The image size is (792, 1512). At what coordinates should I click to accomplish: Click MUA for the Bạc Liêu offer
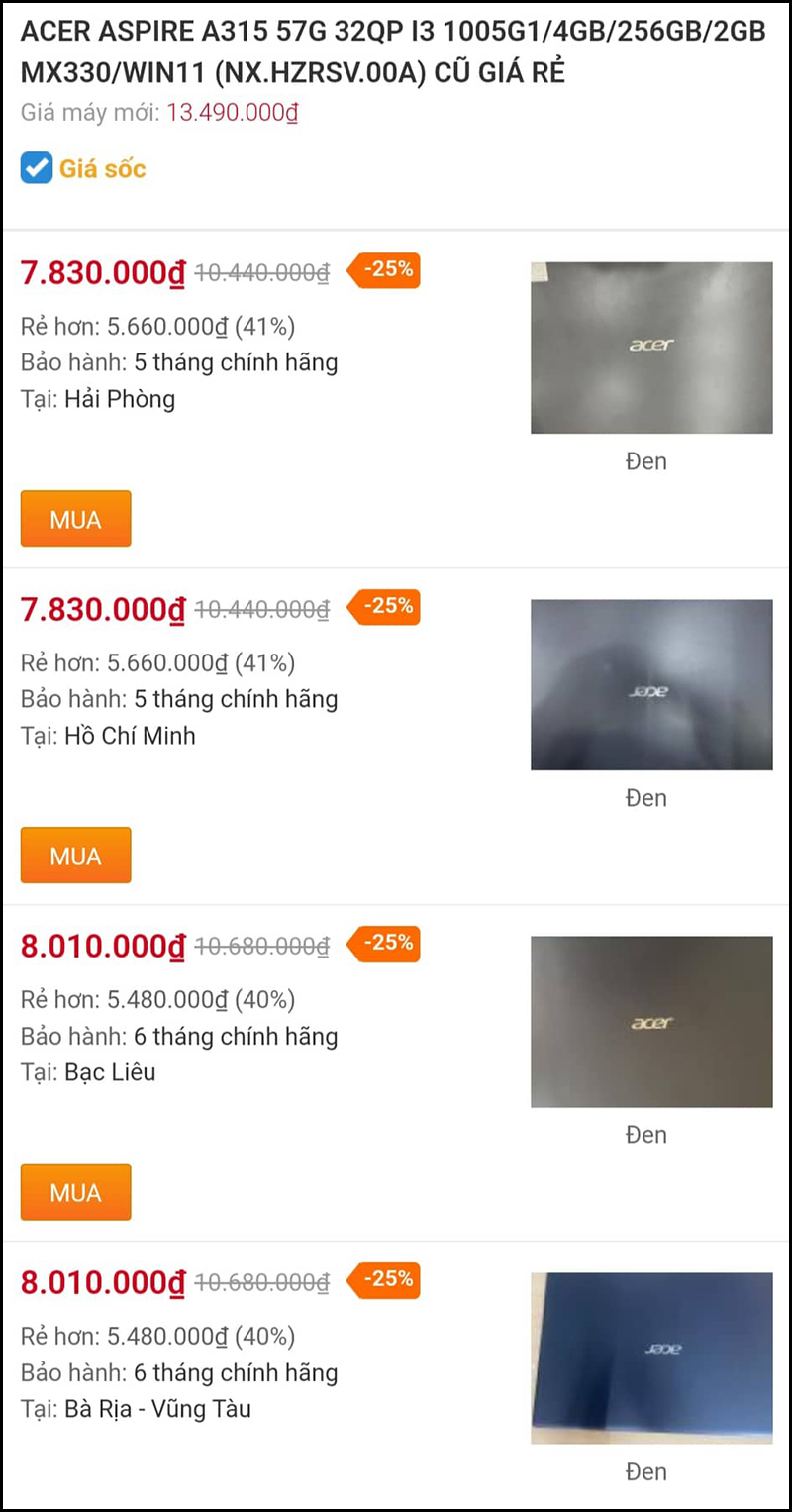click(x=75, y=1192)
